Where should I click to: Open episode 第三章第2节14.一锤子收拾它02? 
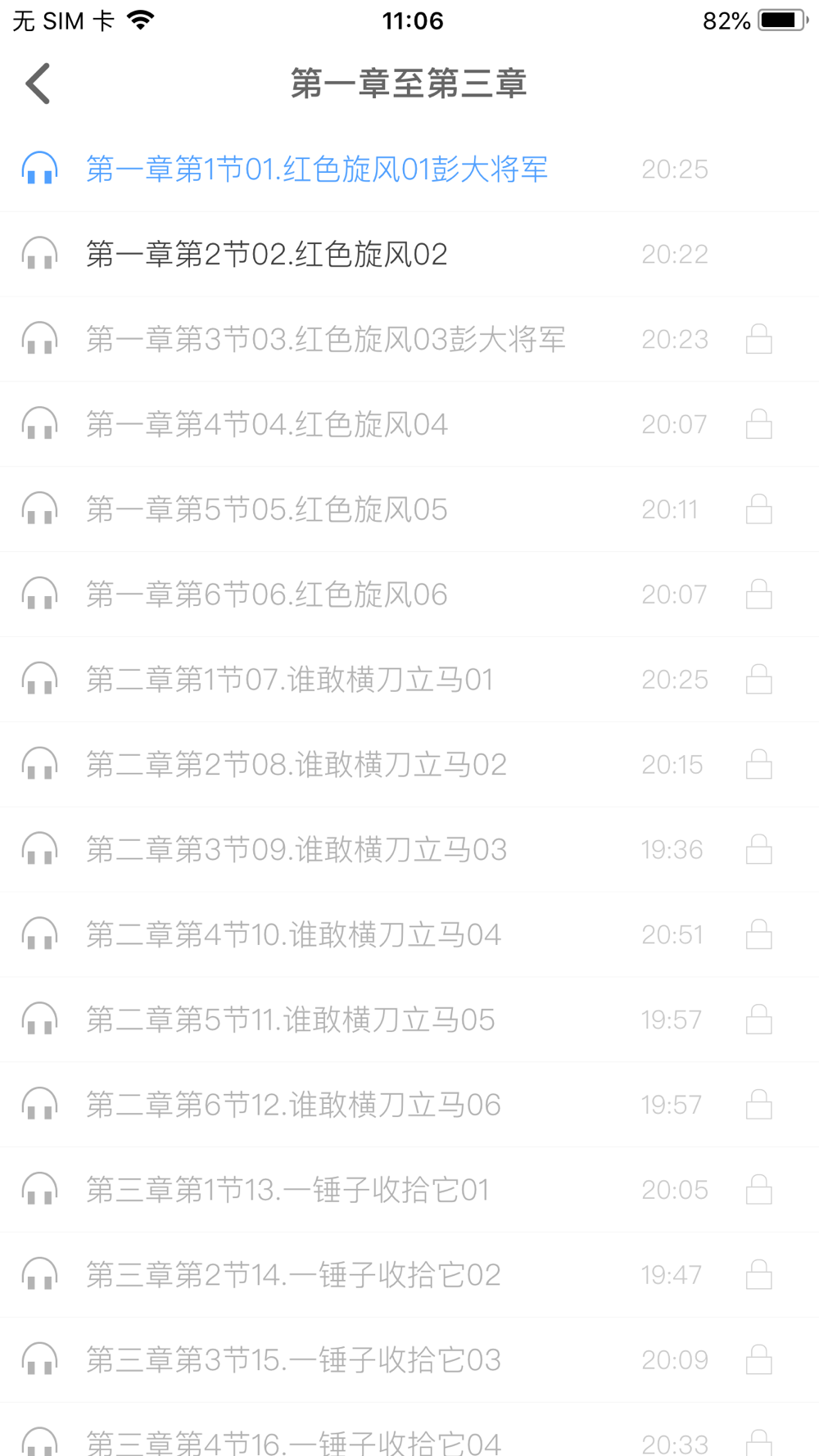(409, 1277)
